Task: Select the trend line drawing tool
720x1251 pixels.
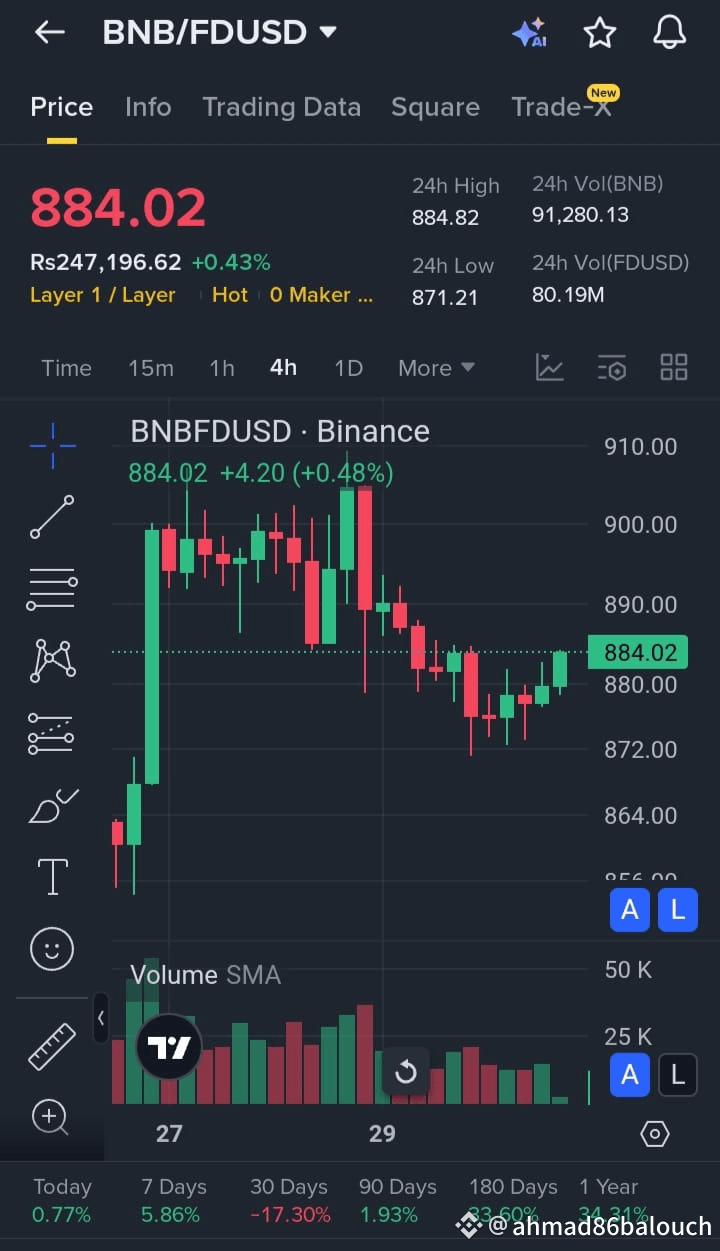Action: 52,516
